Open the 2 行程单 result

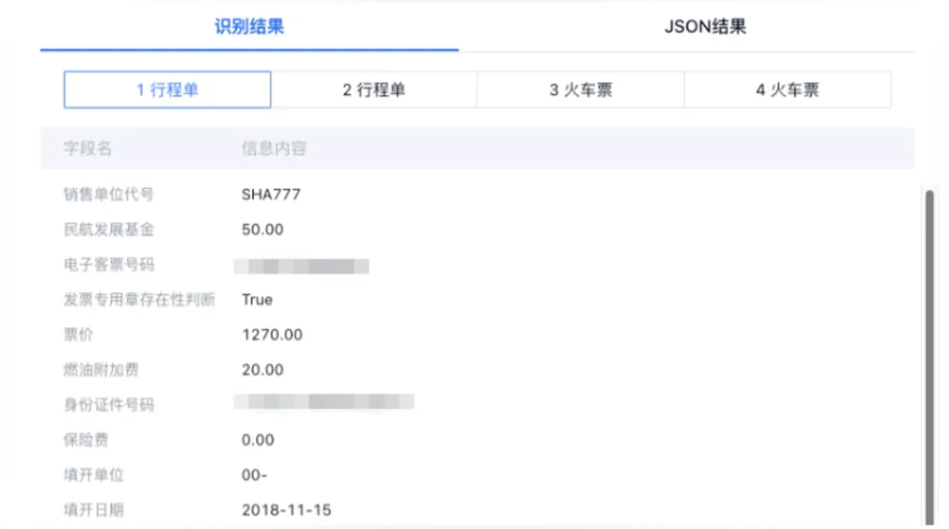coord(374,90)
